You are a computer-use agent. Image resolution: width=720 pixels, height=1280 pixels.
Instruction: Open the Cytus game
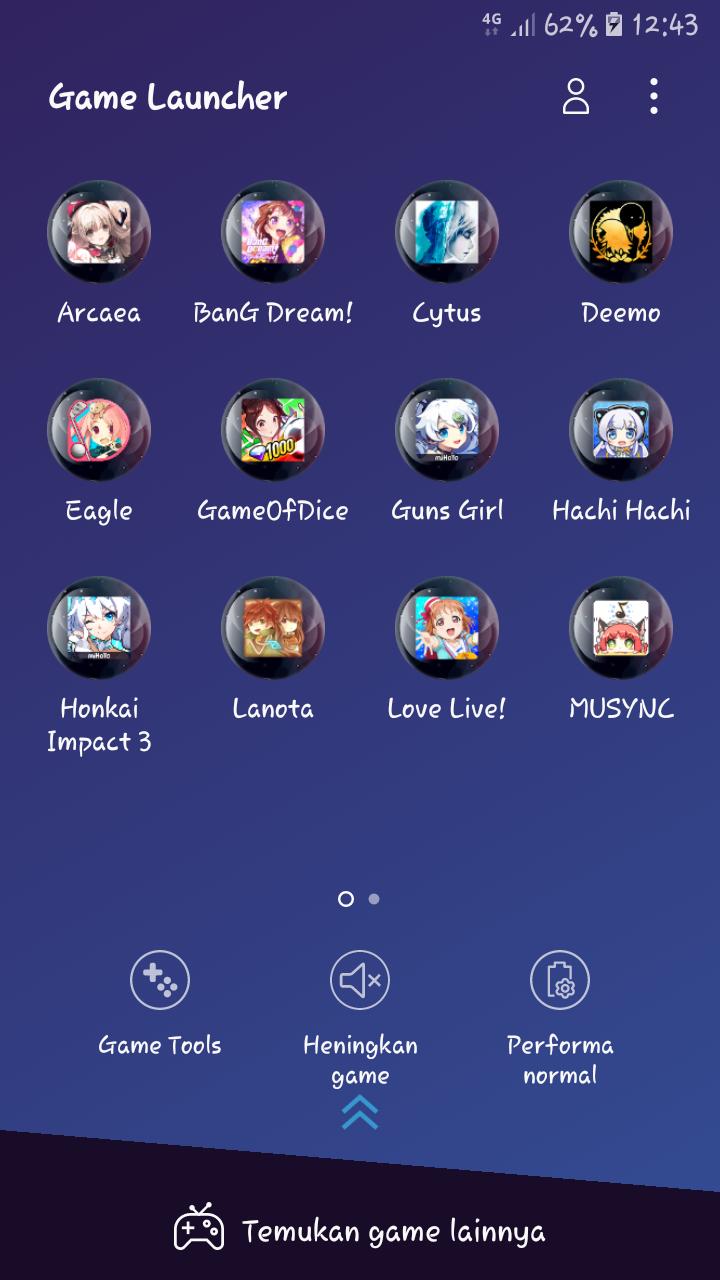pos(447,232)
